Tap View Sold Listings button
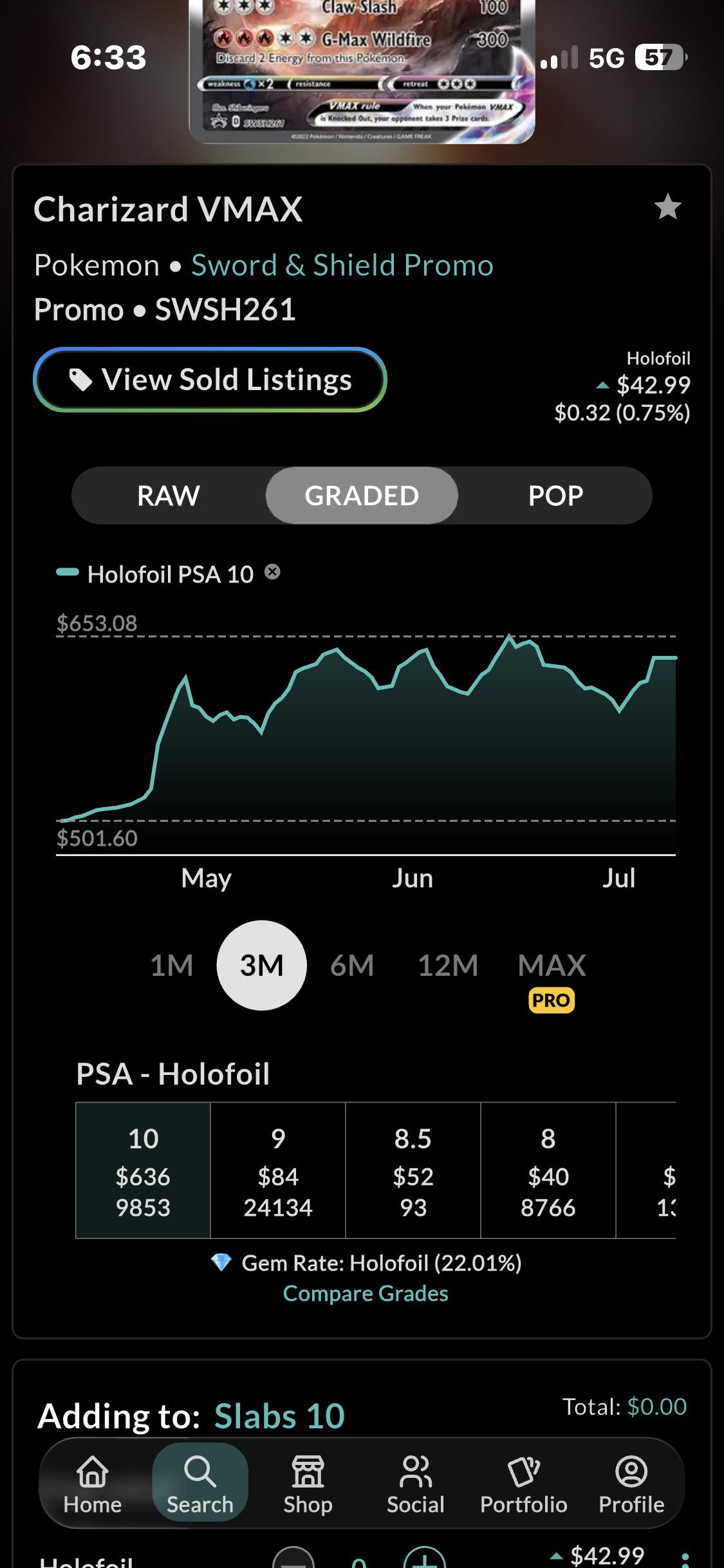This screenshot has width=724, height=1568. 210,379
